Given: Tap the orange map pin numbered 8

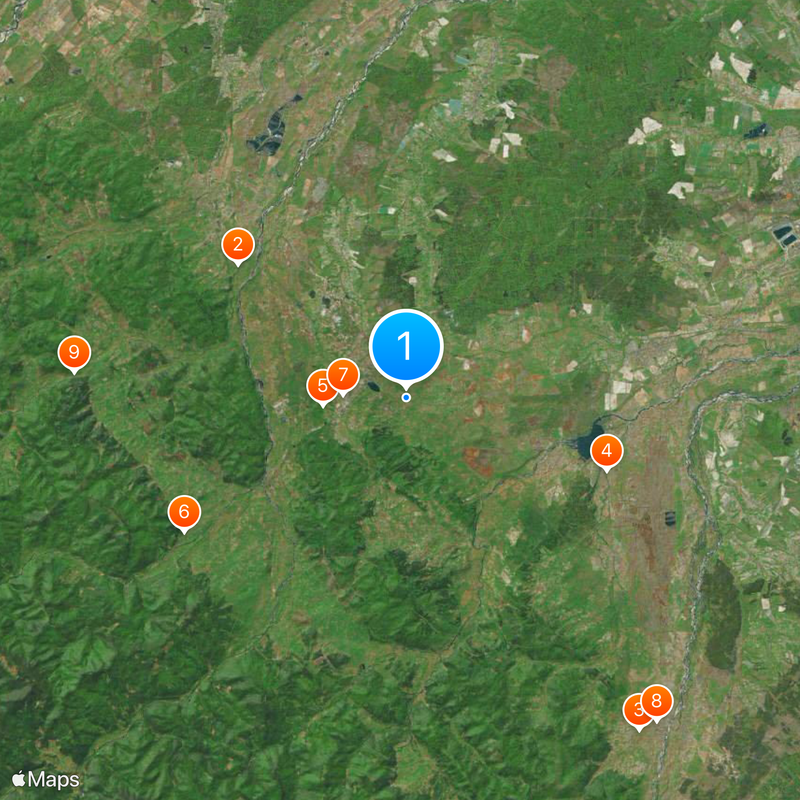Looking at the screenshot, I should (x=658, y=701).
